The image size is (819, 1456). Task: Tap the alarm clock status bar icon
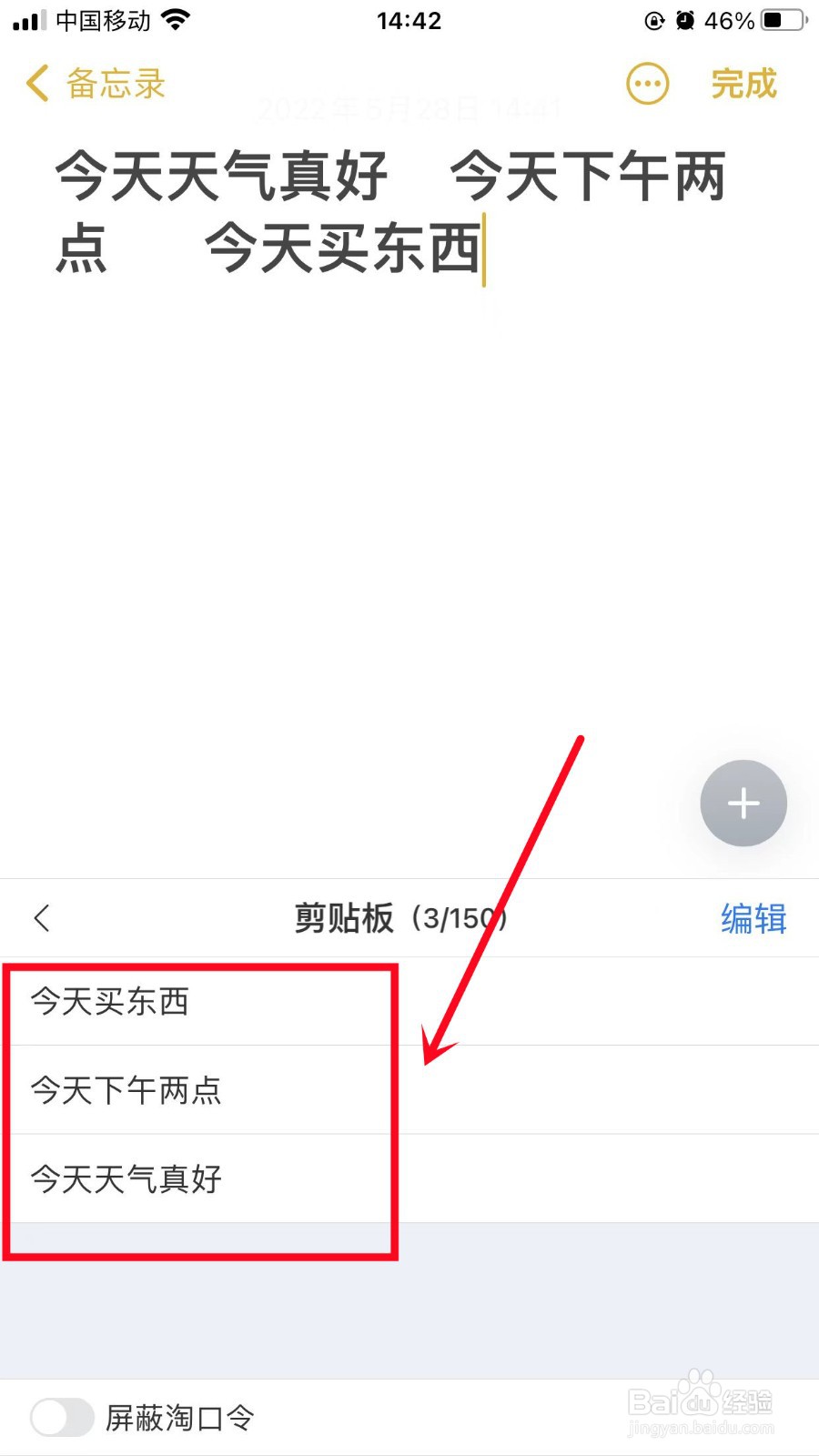click(685, 18)
